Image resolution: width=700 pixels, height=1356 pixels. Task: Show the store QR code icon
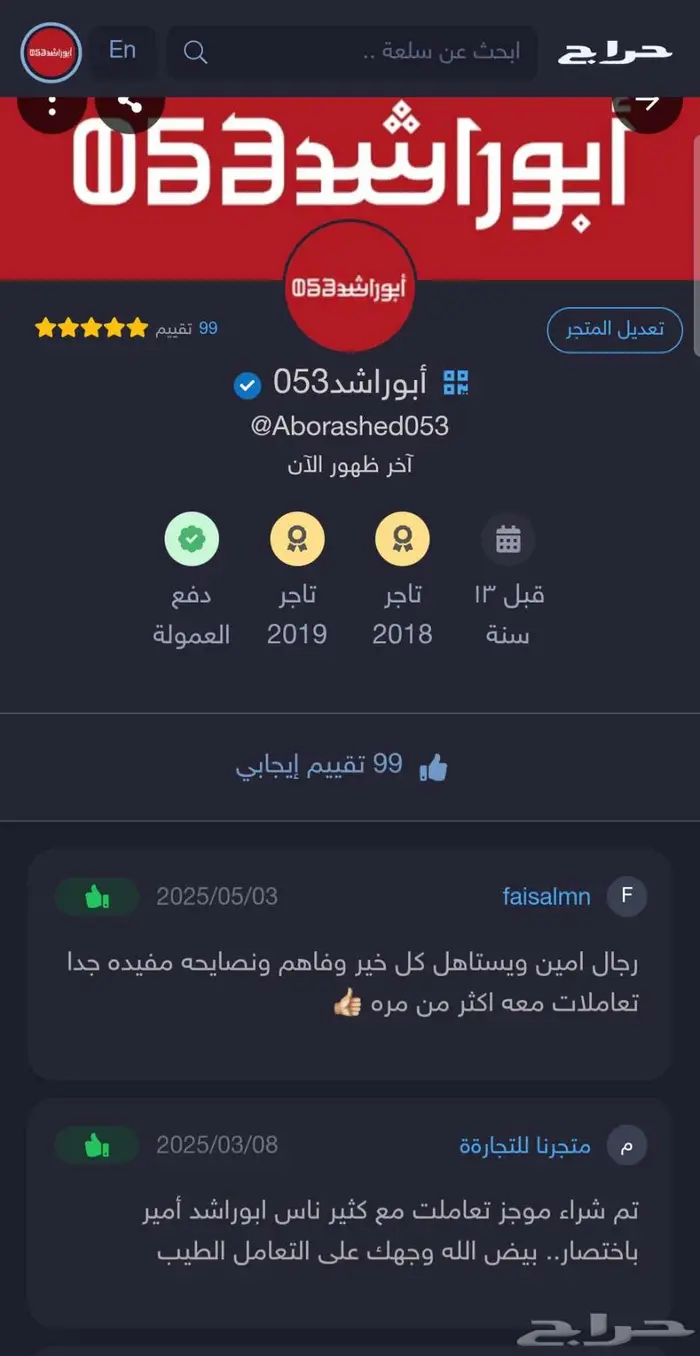coord(457,382)
